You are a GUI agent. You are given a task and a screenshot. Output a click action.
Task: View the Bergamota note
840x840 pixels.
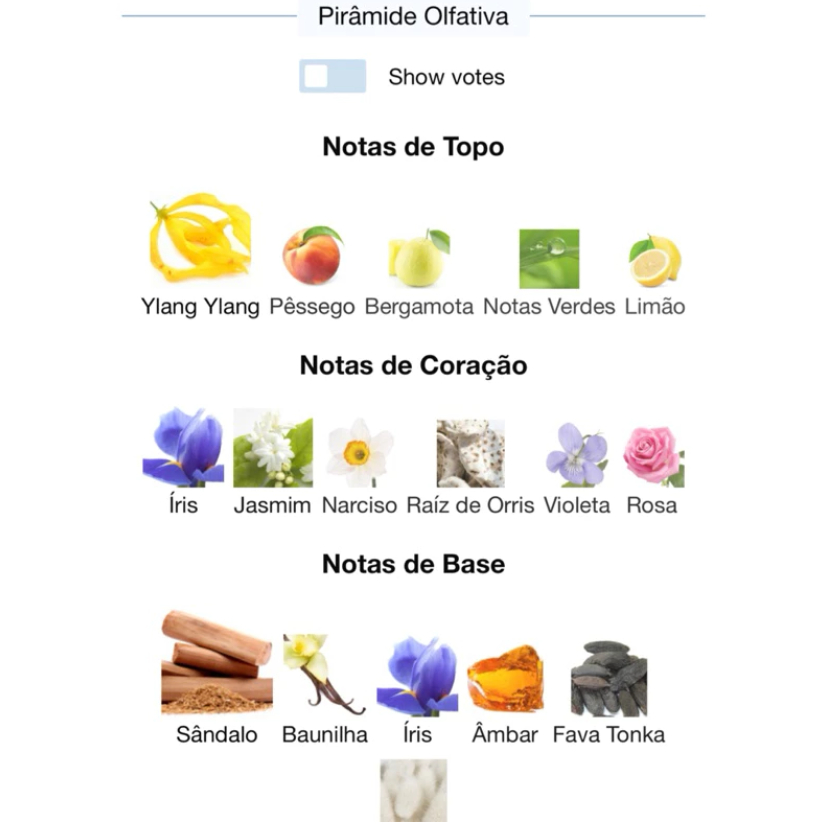click(418, 258)
